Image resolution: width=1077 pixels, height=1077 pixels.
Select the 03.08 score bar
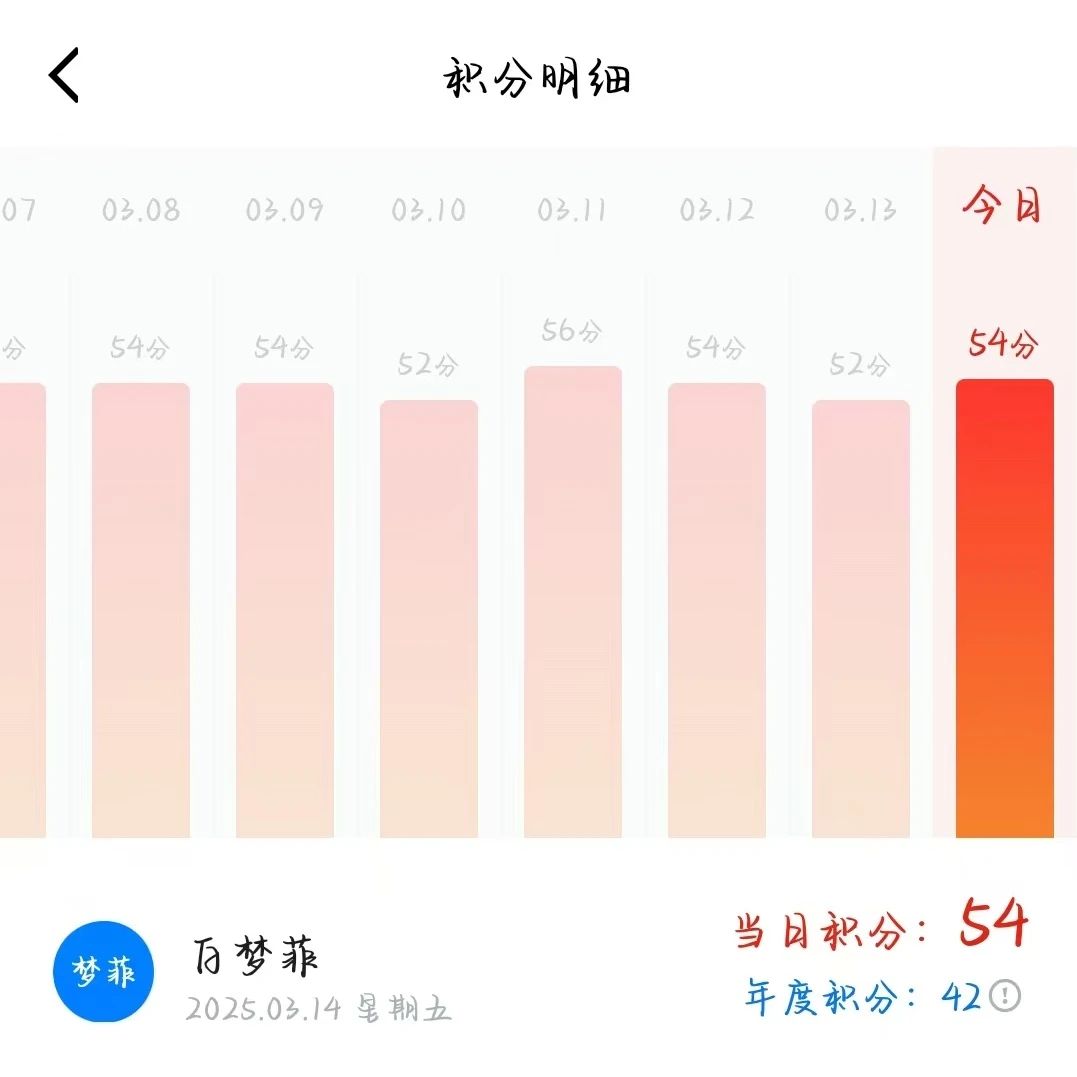141,610
